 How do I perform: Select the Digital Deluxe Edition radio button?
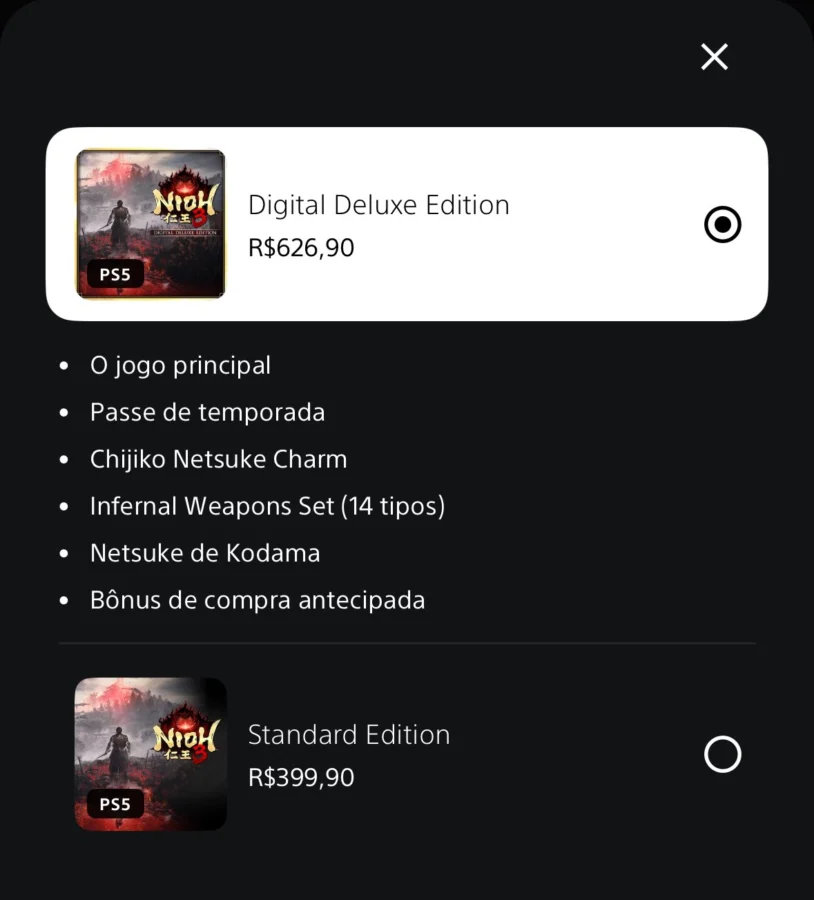722,225
